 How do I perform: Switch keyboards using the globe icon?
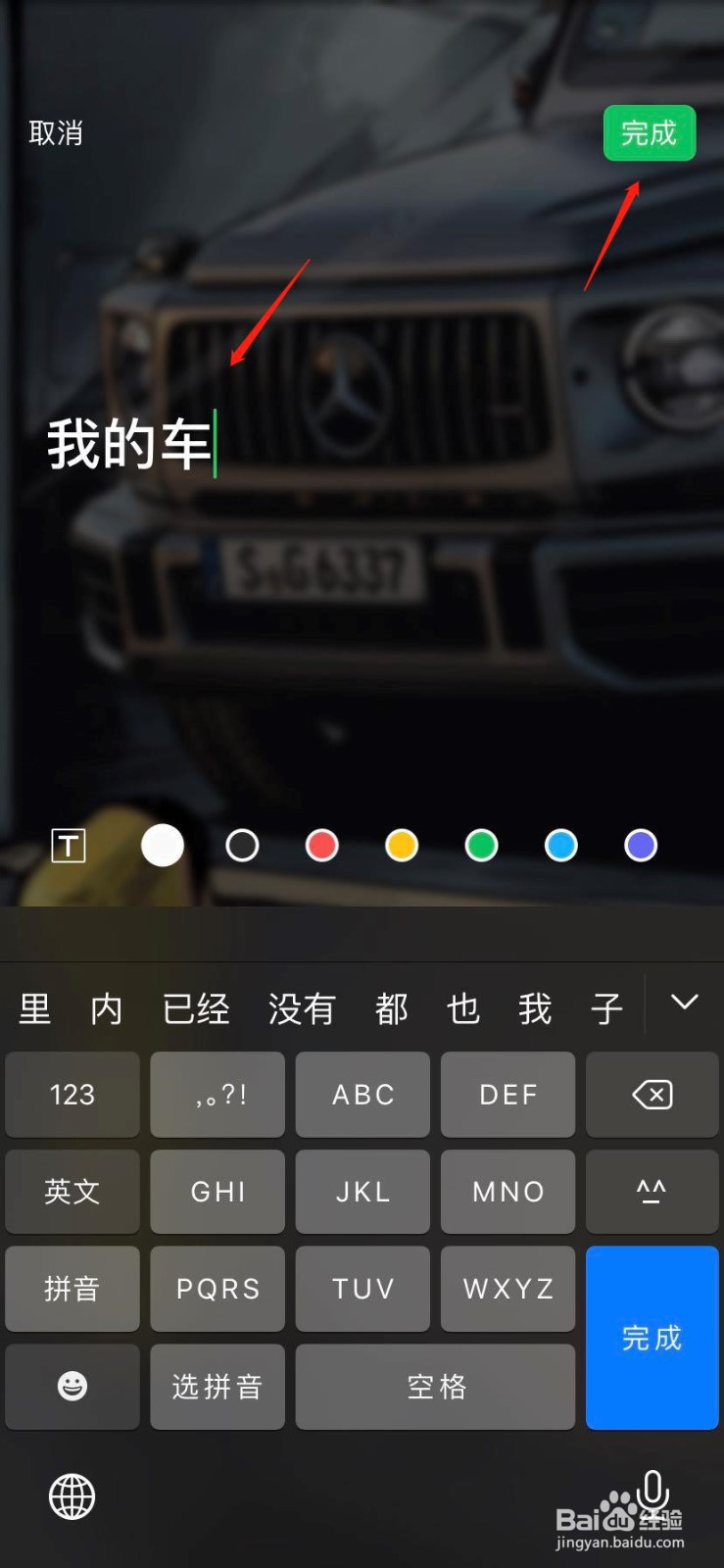(72, 1495)
